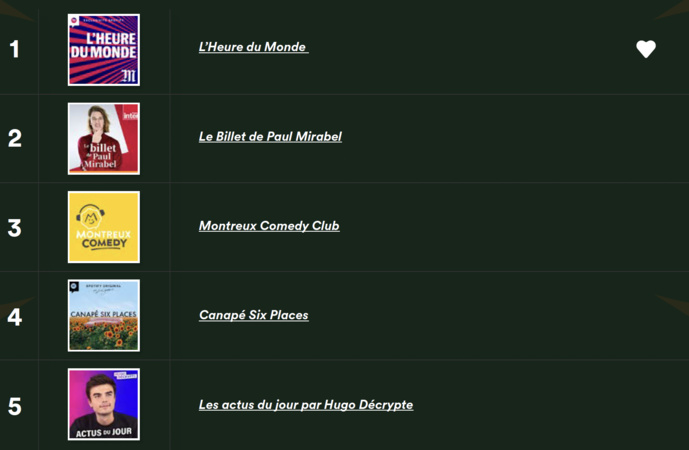This screenshot has width=689, height=450.
Task: Select the Actus du Jour cover art
Action: click(x=104, y=405)
